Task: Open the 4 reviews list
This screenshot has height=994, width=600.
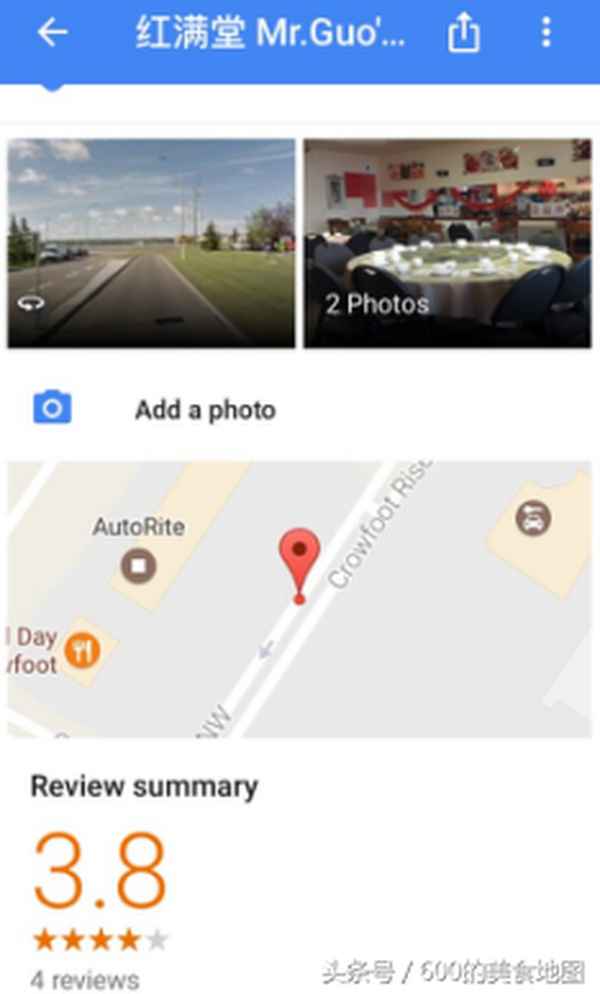Action: (84, 978)
